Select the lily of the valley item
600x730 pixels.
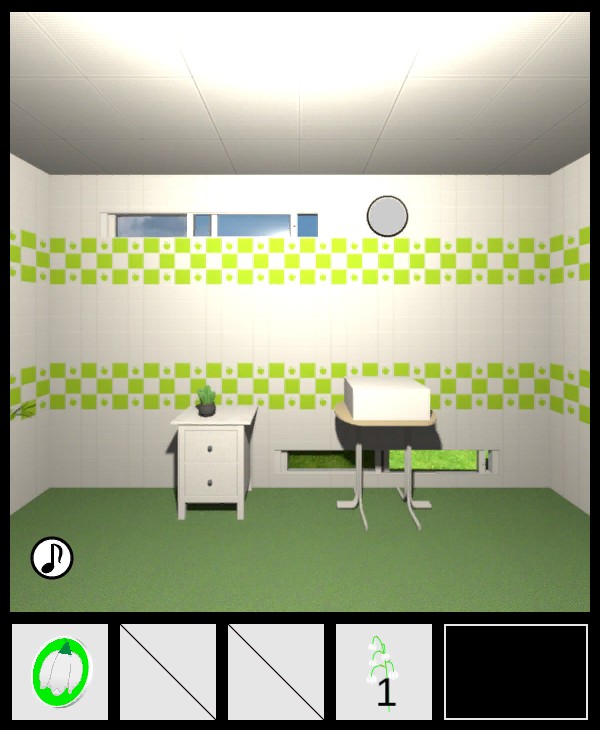click(384, 671)
